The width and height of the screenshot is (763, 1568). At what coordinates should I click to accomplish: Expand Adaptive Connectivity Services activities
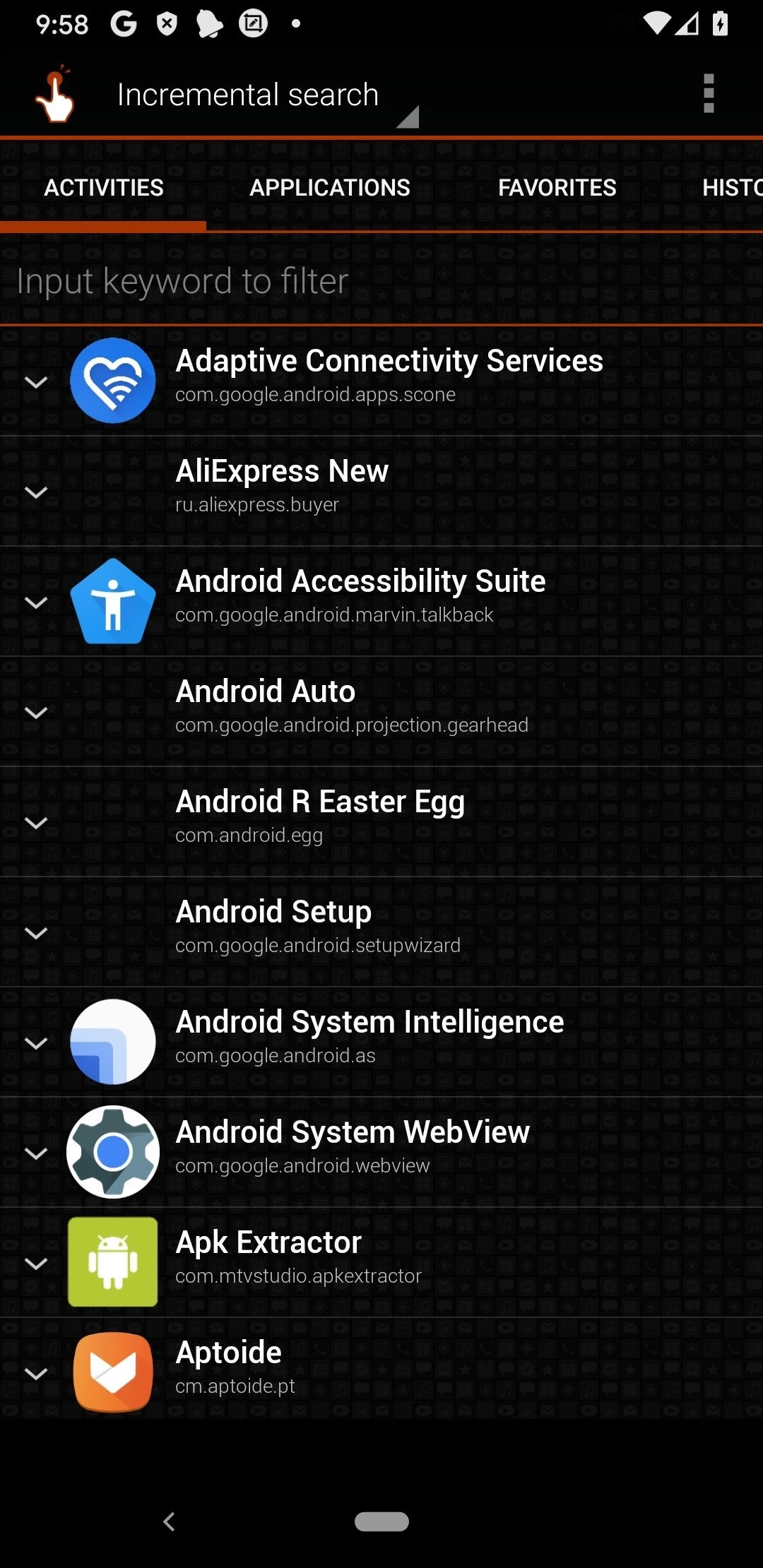[x=36, y=382]
